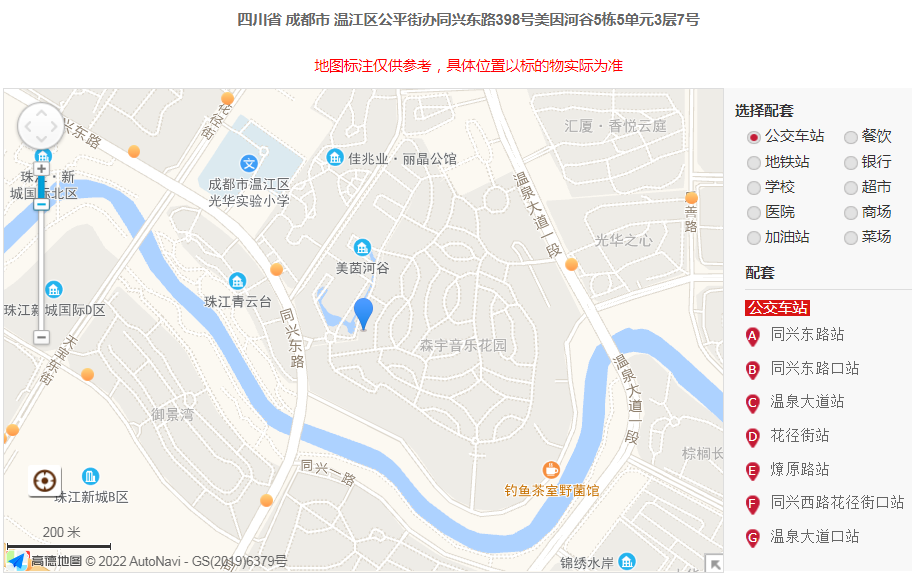Show bus stop F 同兴西路花径街口站
912x574 pixels.
click(837, 503)
